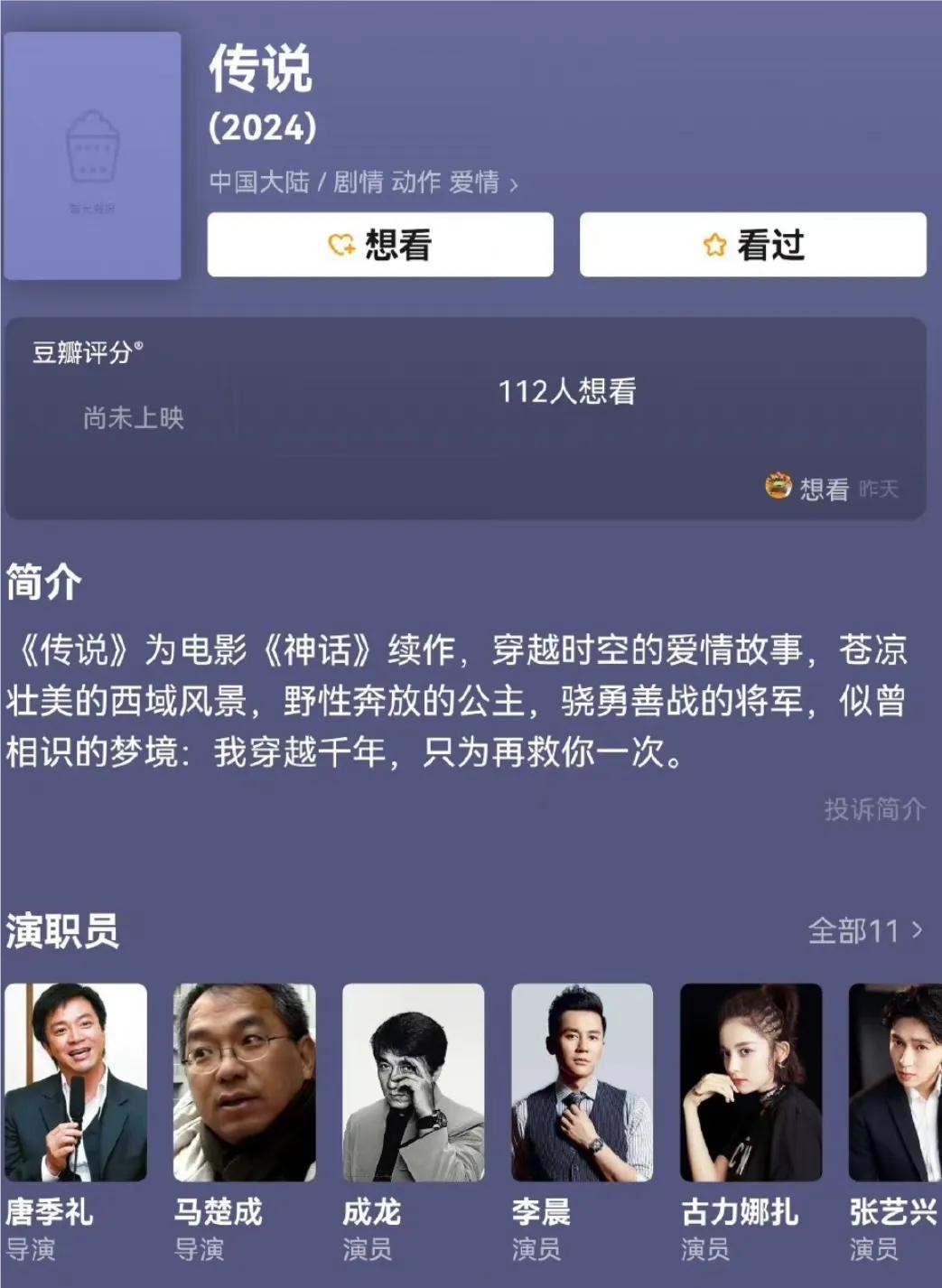
Task: Open actor 李晨's profile
Action: [583, 1082]
